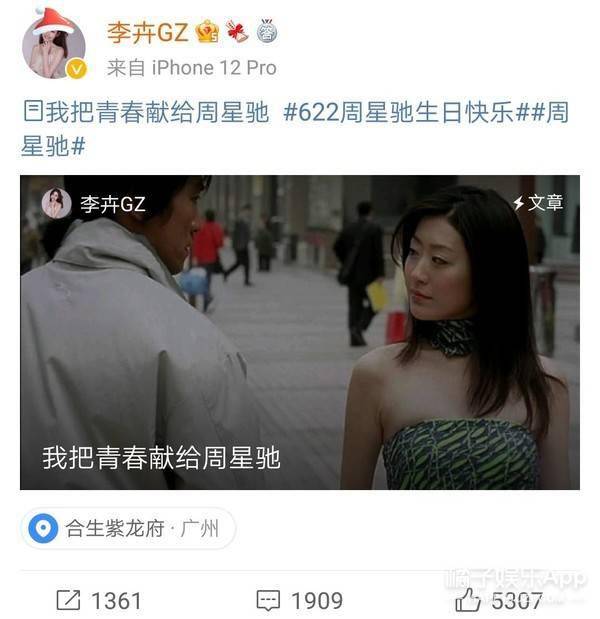The image size is (600, 619).
Task: Open the article card 我把青春献给周星驰
Action: pyautogui.click(x=299, y=332)
